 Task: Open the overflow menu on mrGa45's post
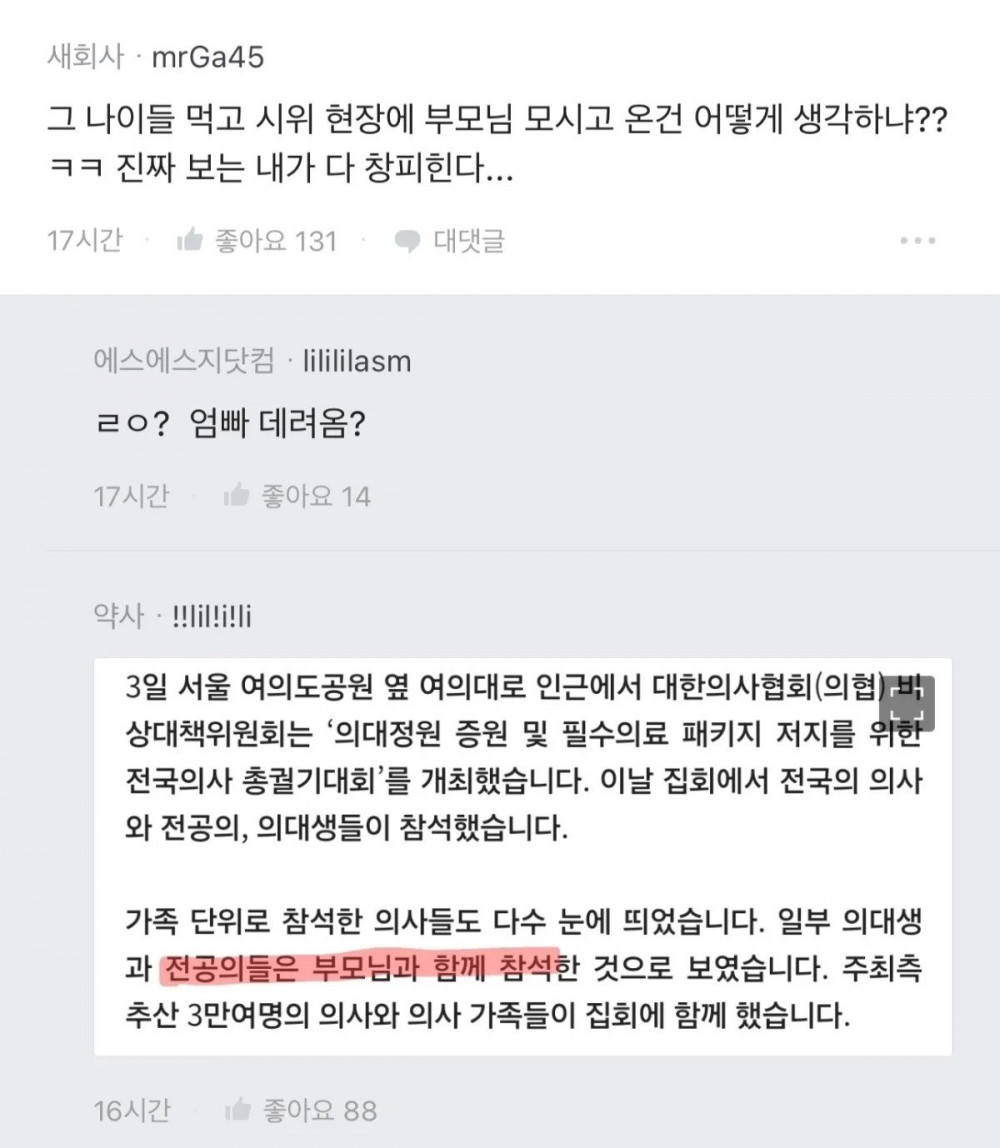coord(916,241)
